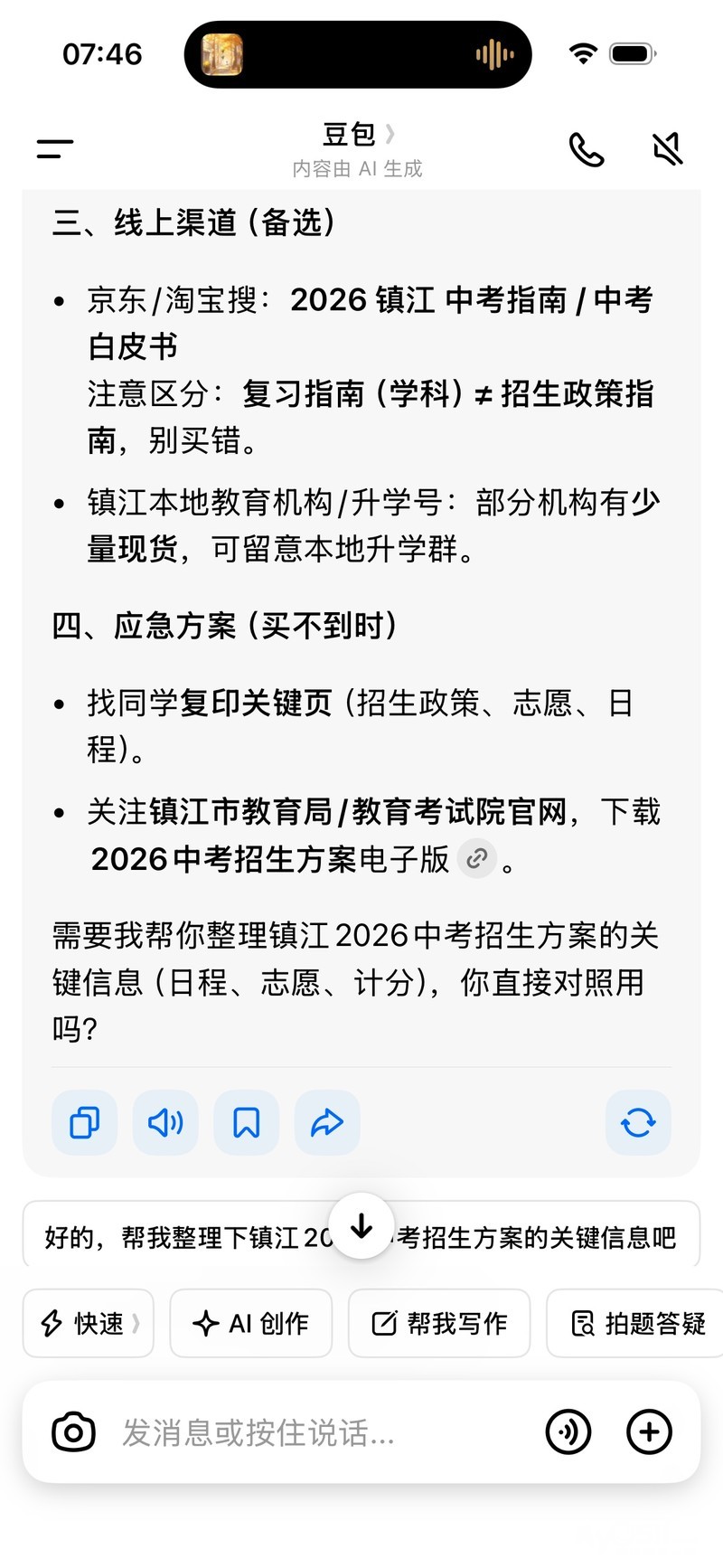Activate the voice input icon
Viewport: 723px width, 1568px height.
point(568,1432)
